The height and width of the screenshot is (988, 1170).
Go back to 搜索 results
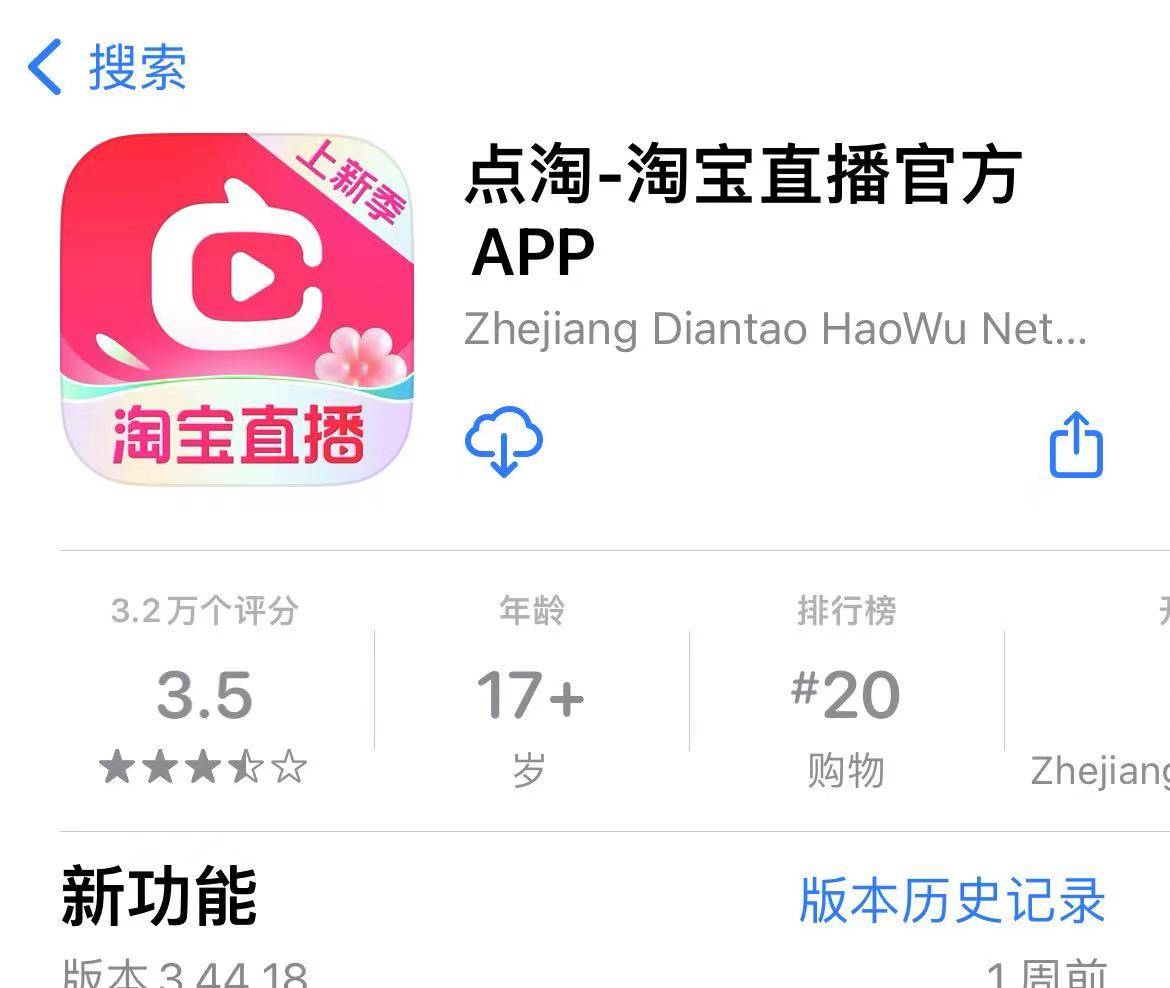click(x=106, y=68)
